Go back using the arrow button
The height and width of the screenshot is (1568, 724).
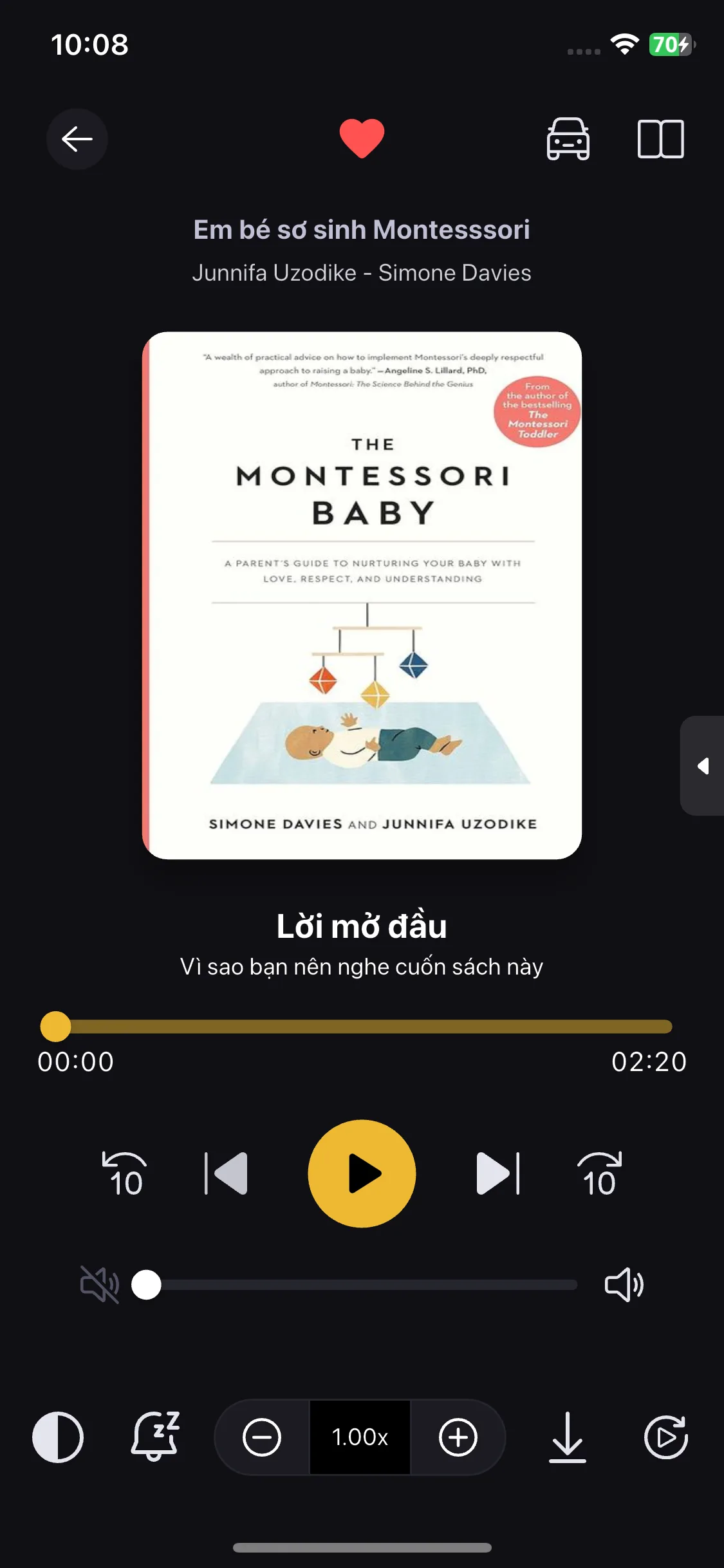77,139
